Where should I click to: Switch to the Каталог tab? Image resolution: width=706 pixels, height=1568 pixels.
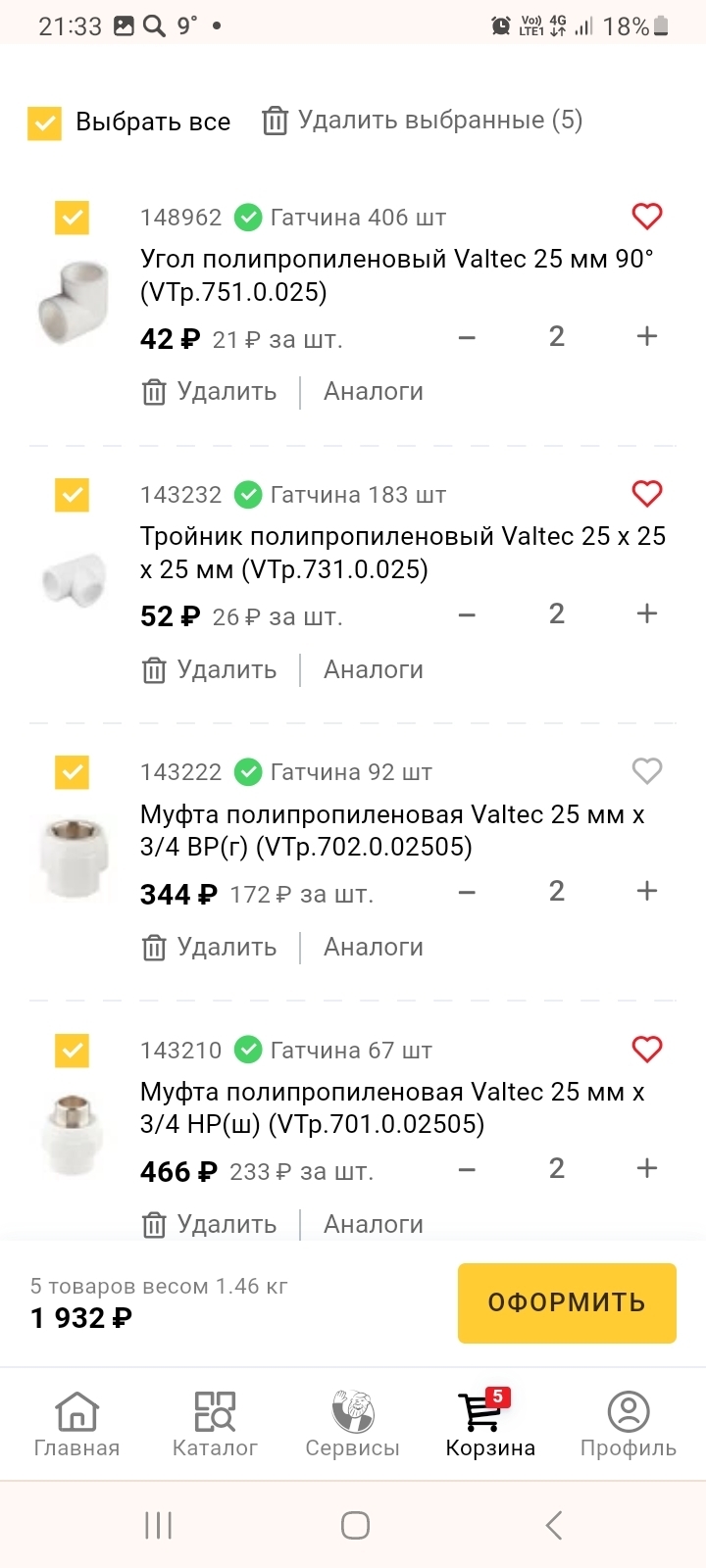point(215,1425)
